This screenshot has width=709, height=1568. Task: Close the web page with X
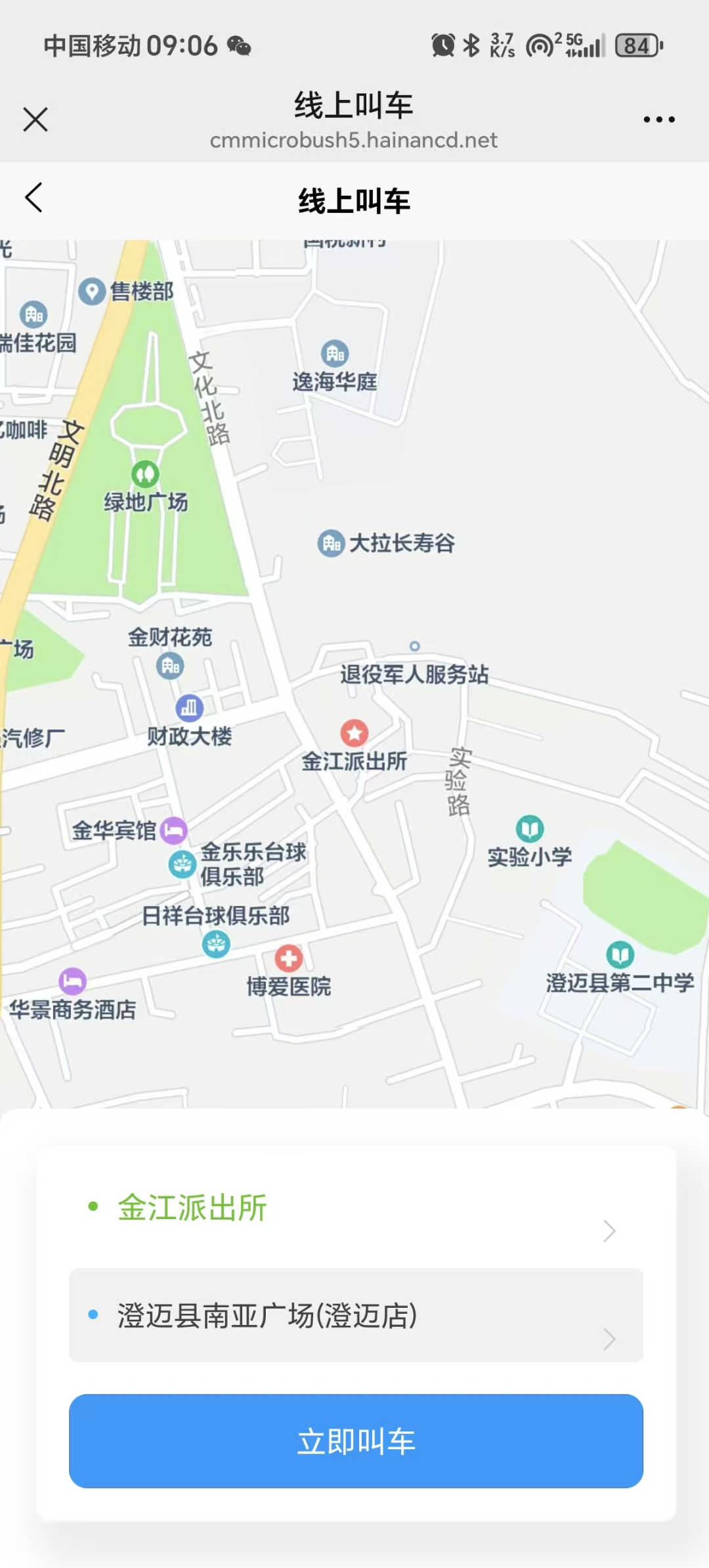[35, 120]
